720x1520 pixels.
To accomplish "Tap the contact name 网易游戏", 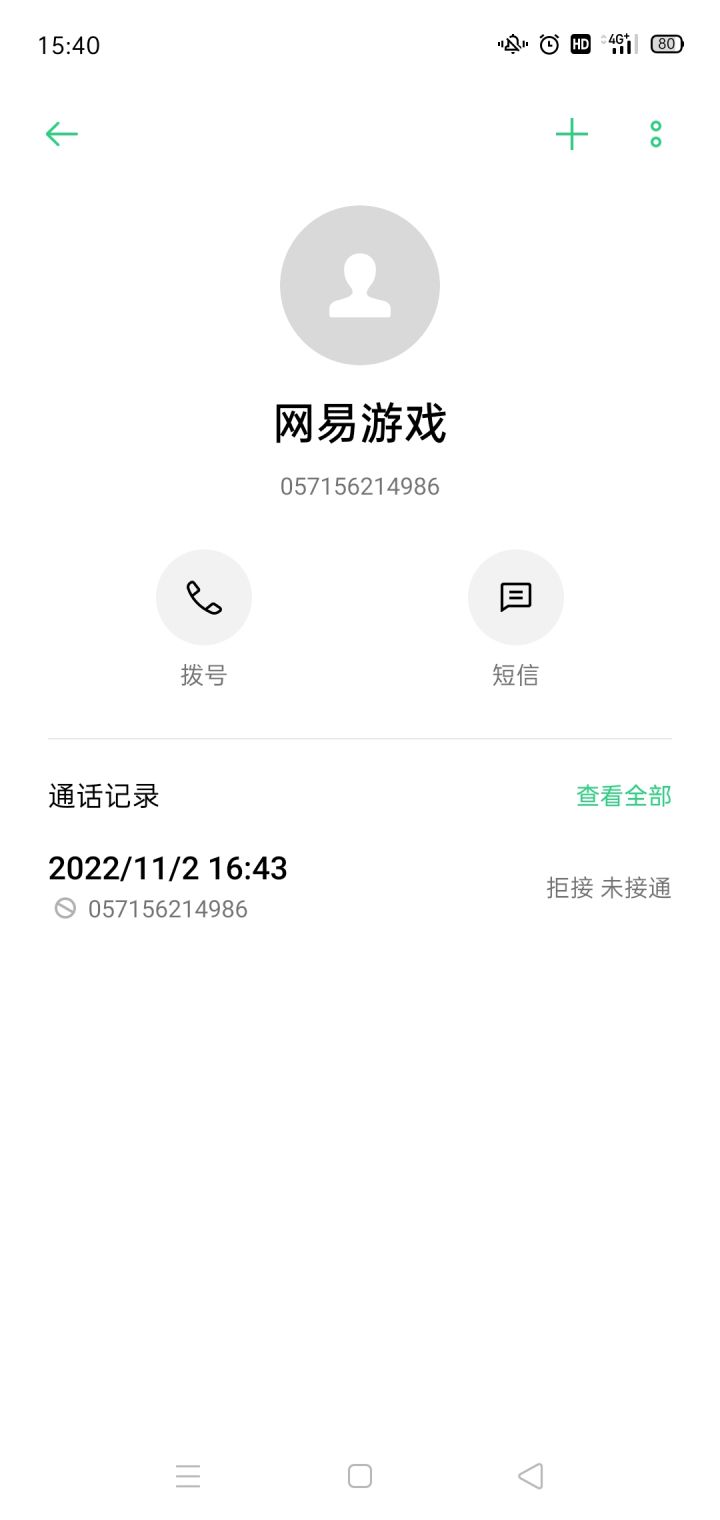I will click(x=360, y=424).
